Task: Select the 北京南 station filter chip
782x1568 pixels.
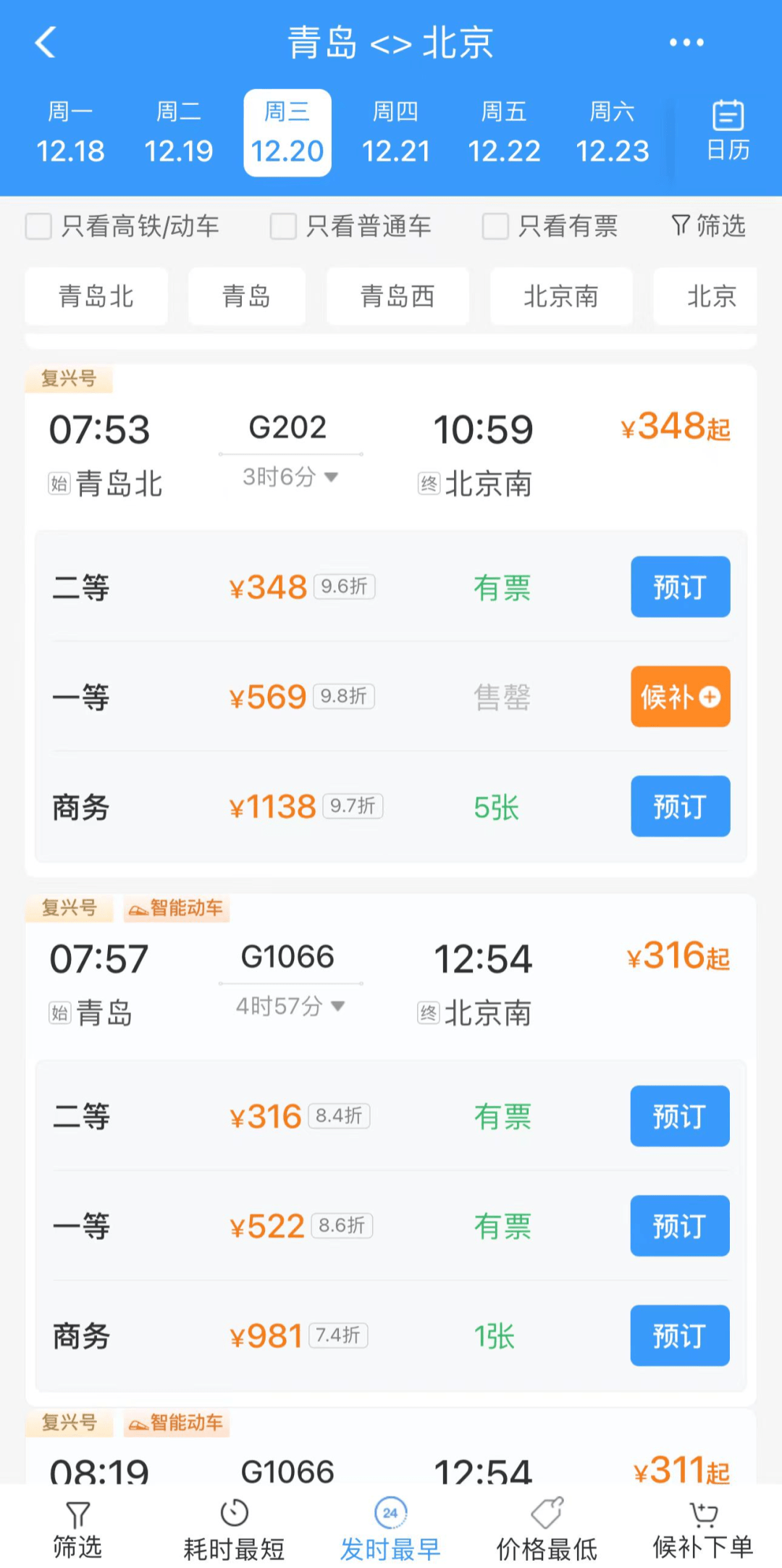Action: pyautogui.click(x=561, y=296)
